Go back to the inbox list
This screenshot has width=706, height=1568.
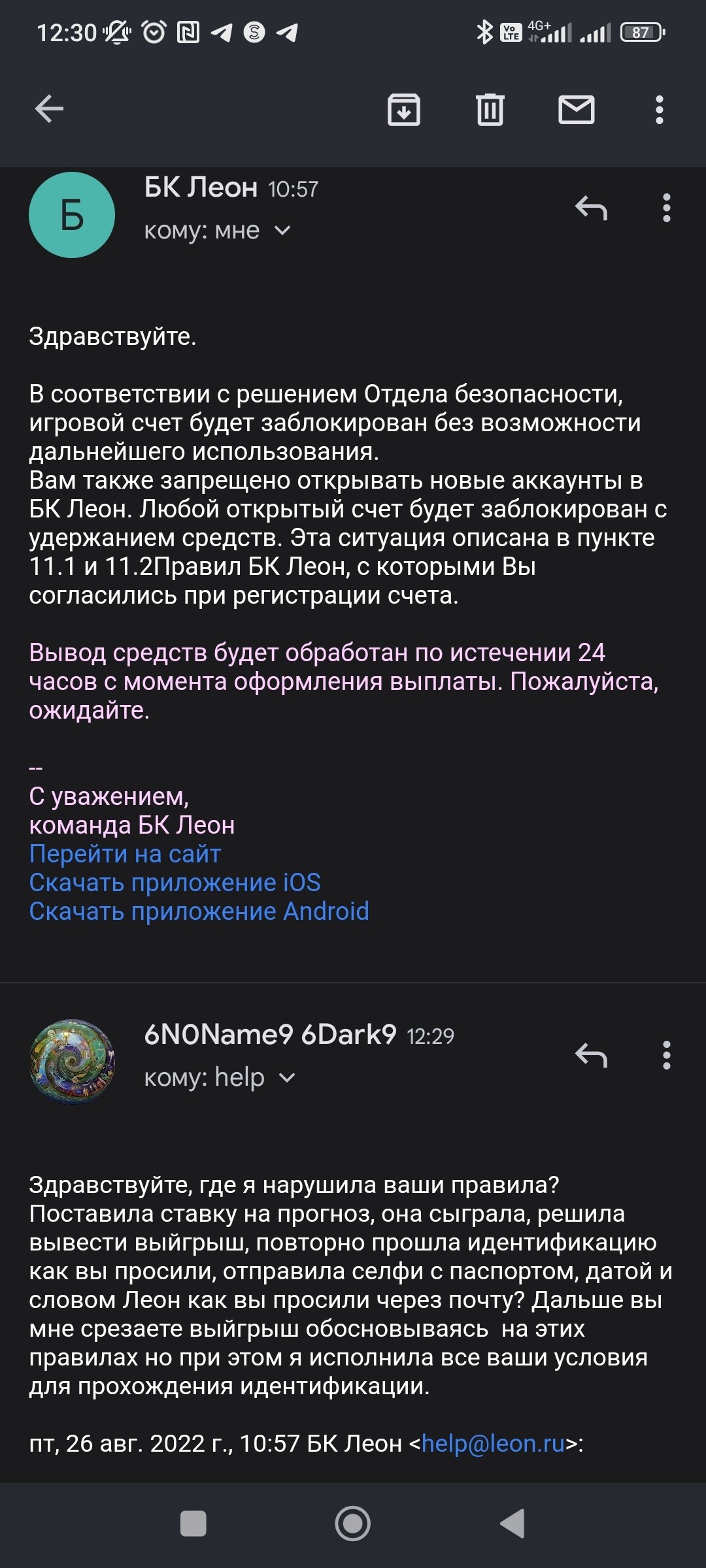[x=49, y=108]
